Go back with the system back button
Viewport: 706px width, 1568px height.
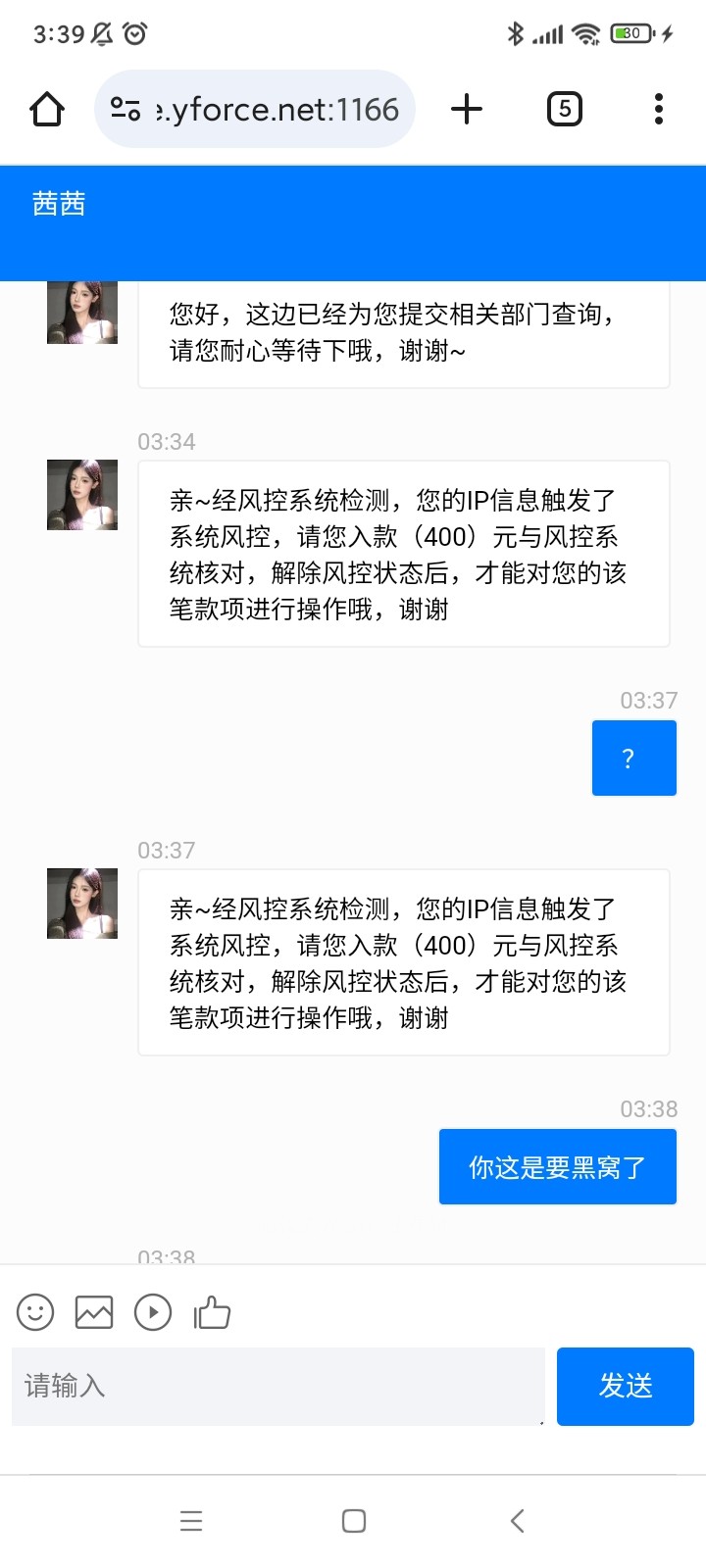tap(518, 1520)
